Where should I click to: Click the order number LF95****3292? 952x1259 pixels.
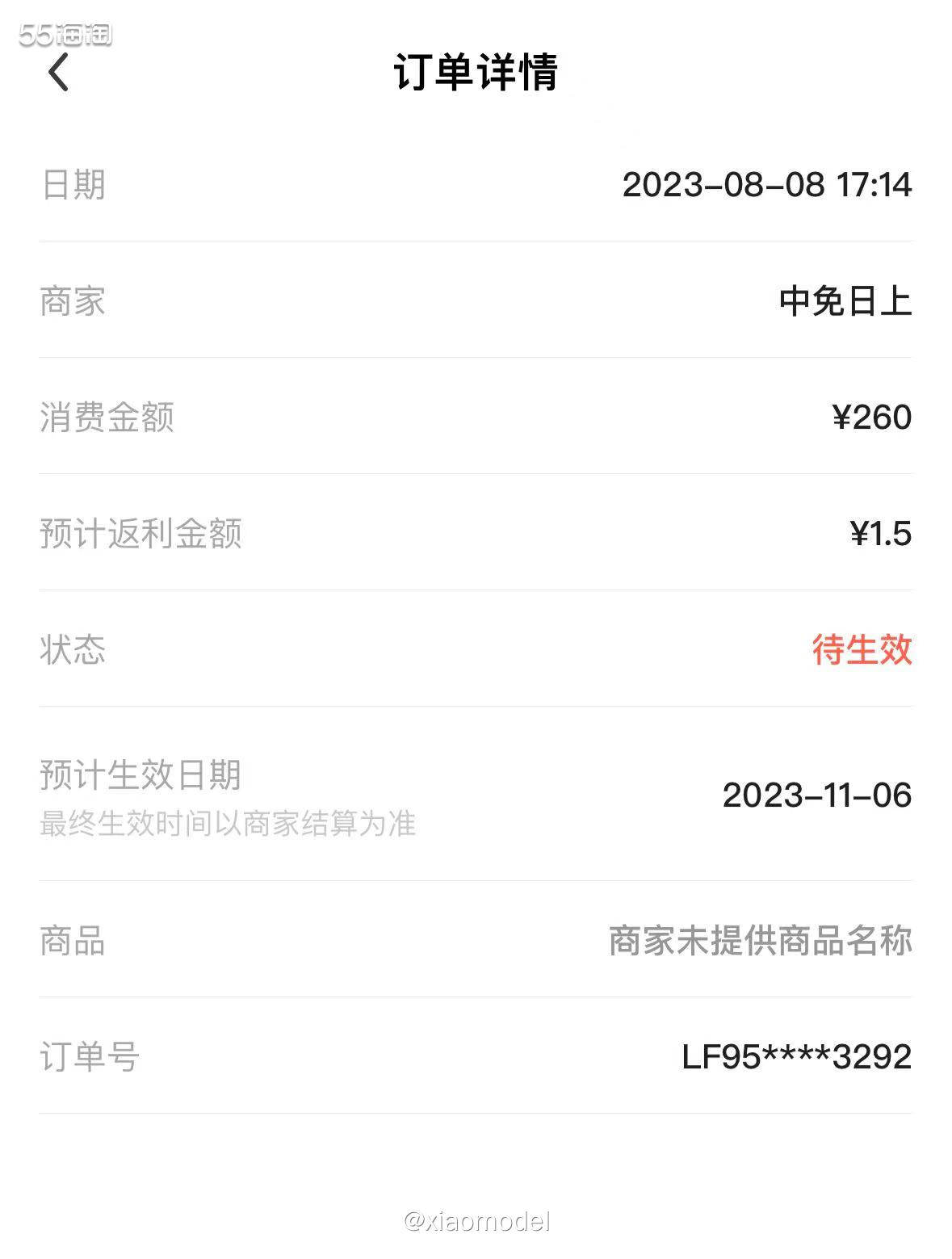795,1057
